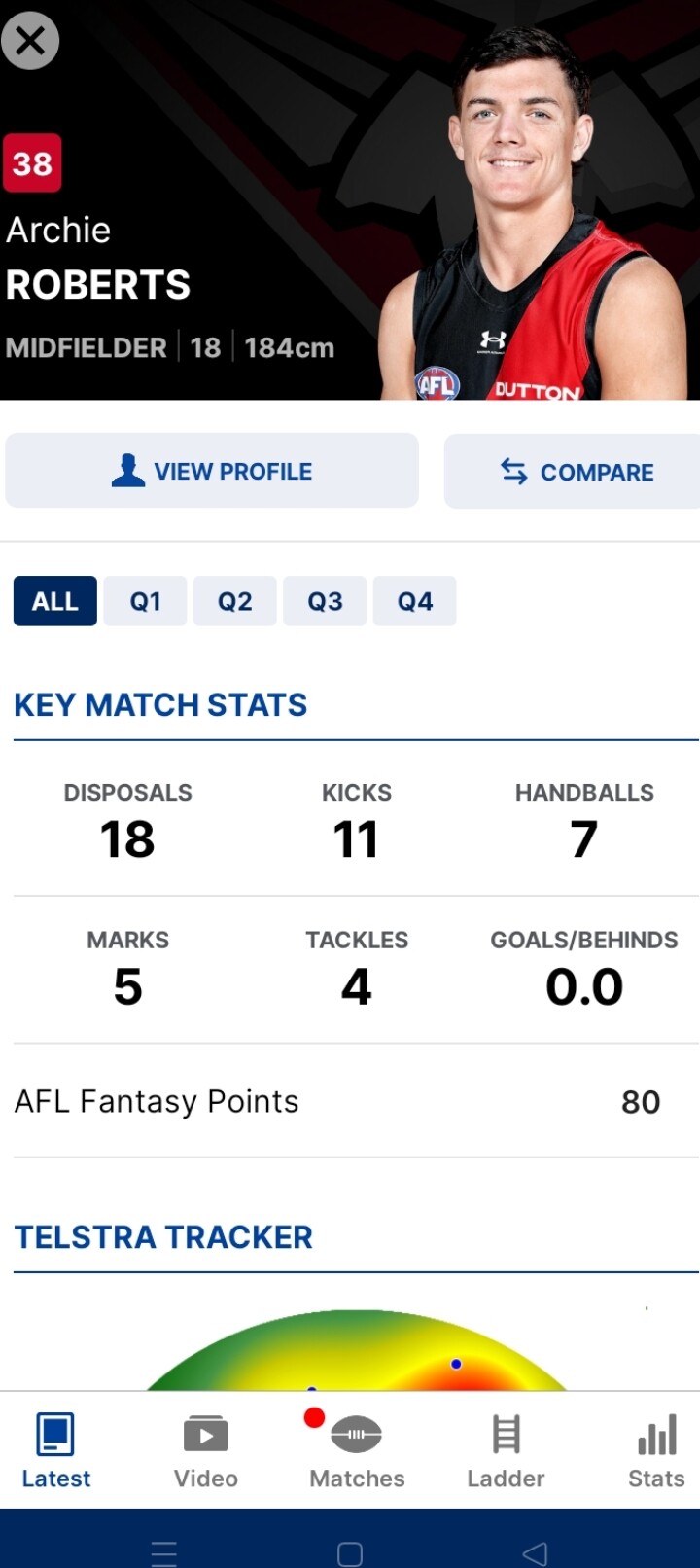Open the Video tab
This screenshot has width=700, height=1568.
(x=206, y=1451)
